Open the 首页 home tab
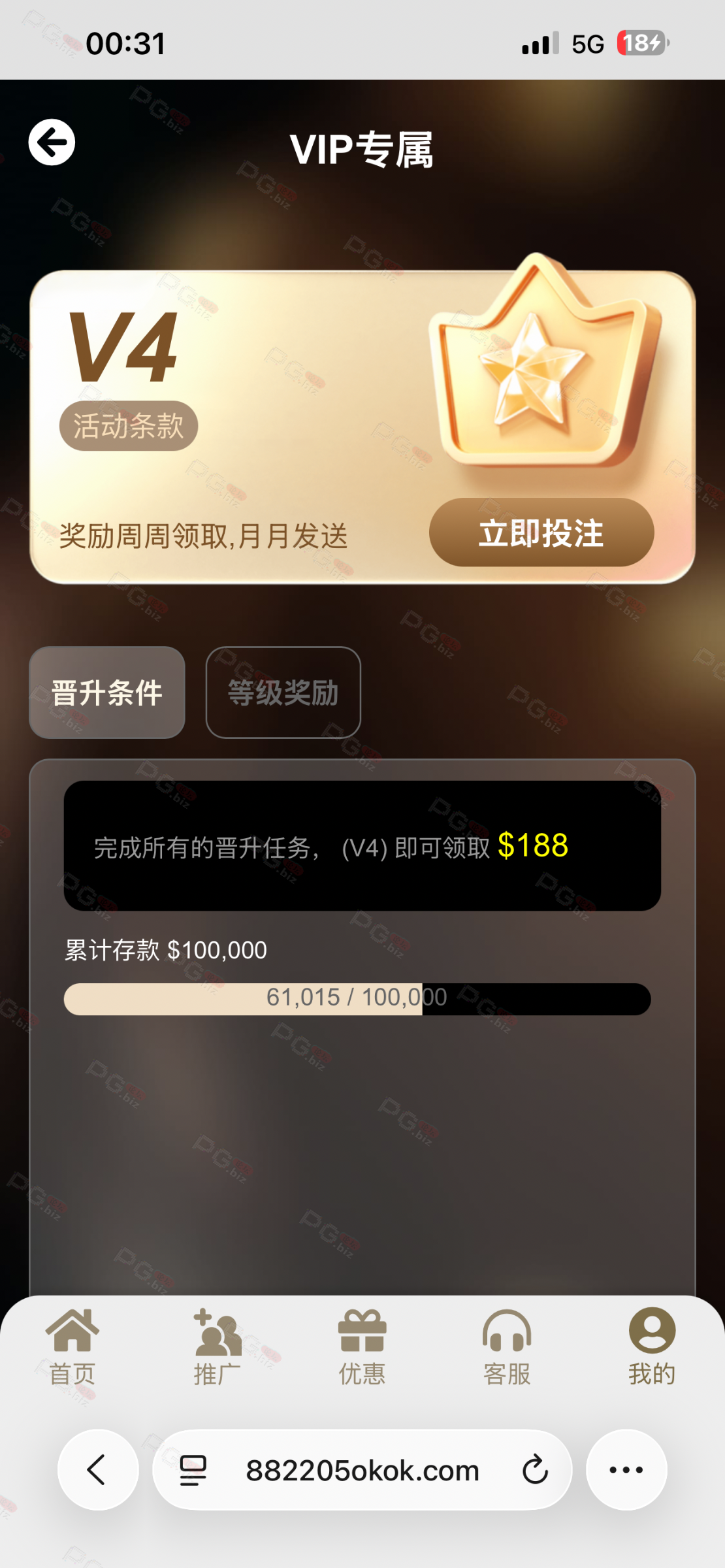725x1568 pixels. 72,1347
